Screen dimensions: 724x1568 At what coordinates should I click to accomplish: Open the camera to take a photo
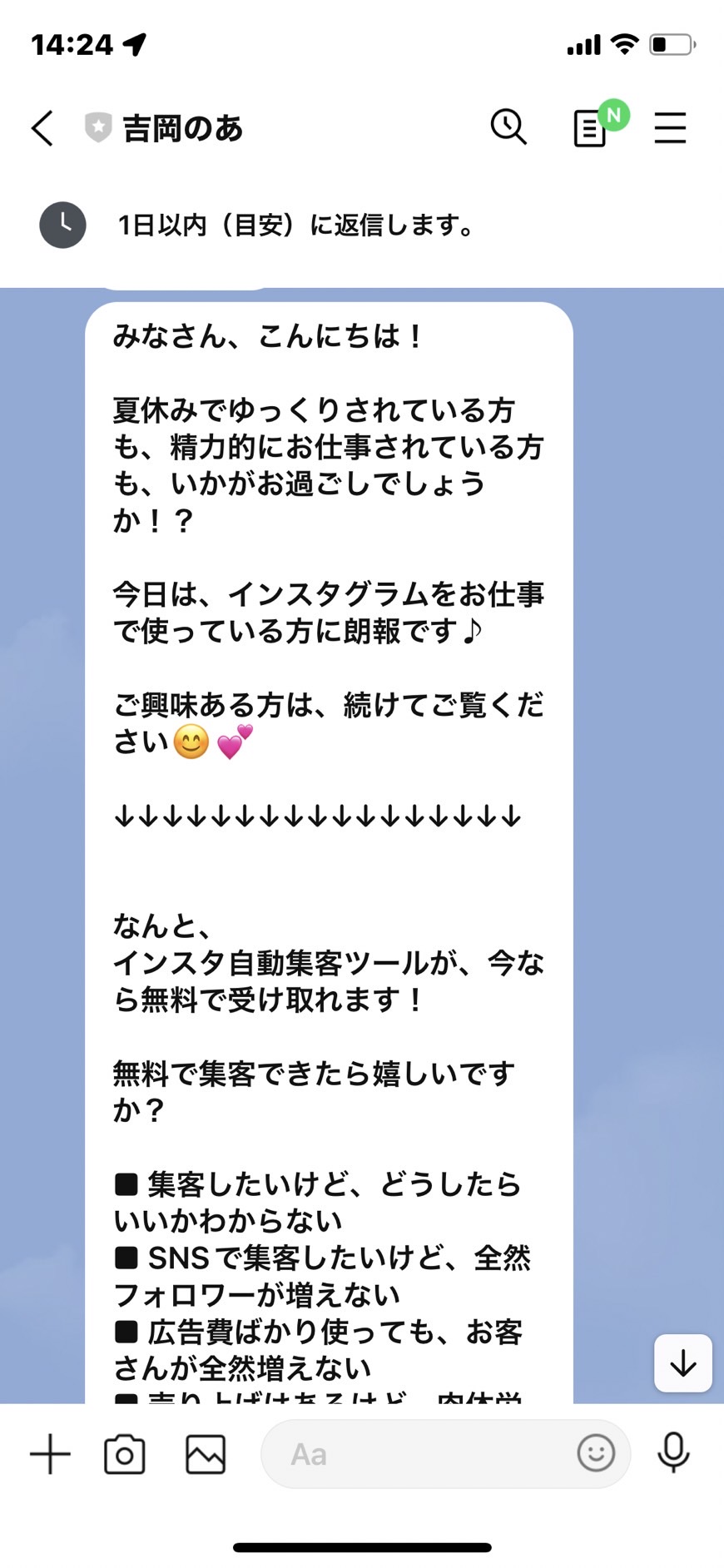click(x=125, y=1454)
